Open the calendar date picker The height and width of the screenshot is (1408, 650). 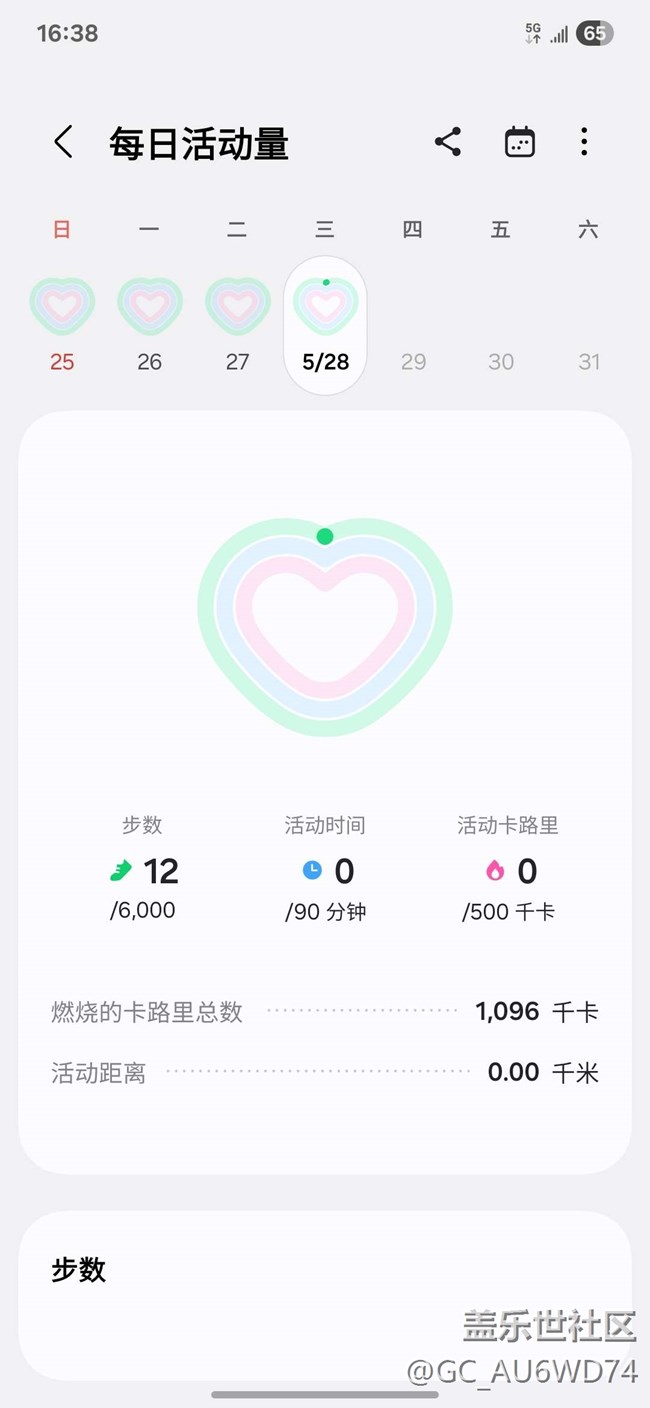(x=519, y=142)
